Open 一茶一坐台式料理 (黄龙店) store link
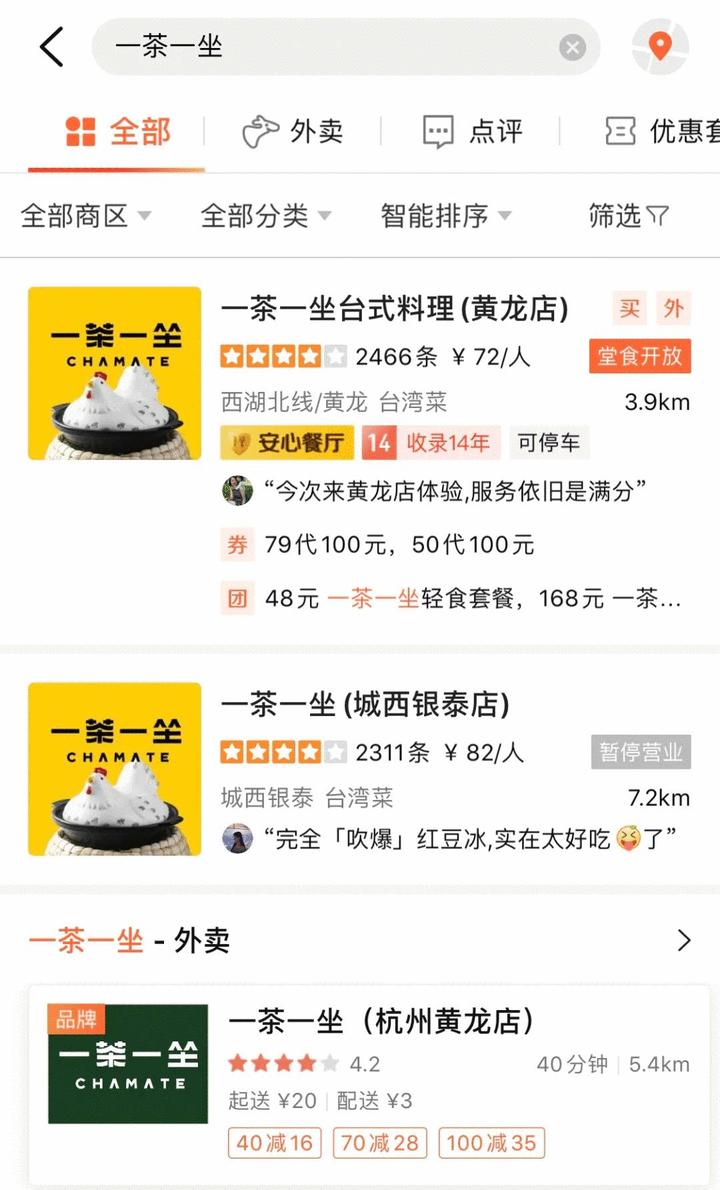Viewport: 720px width, 1190px height. pos(395,310)
